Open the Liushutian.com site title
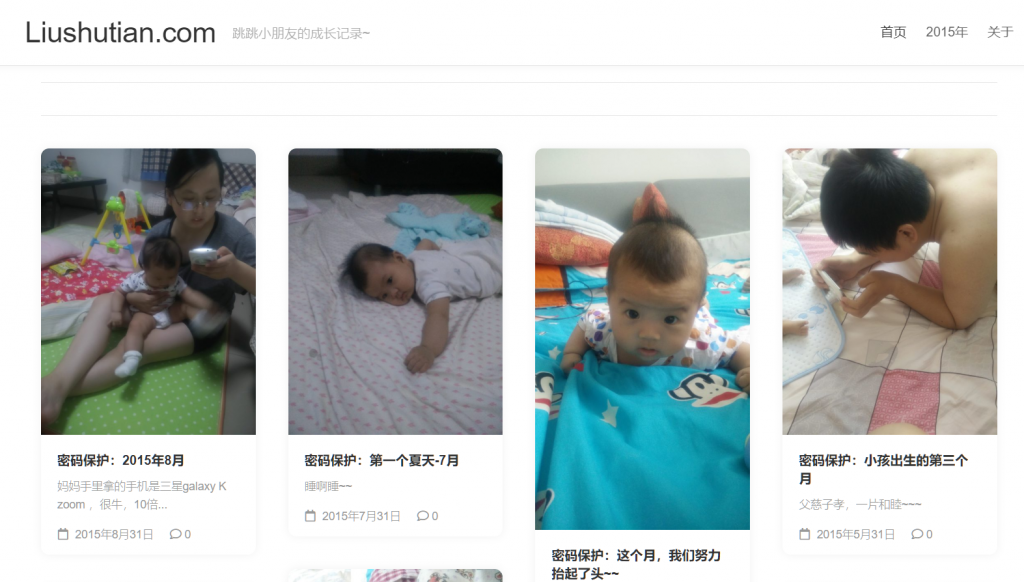Image resolution: width=1024 pixels, height=582 pixels. 120,33
